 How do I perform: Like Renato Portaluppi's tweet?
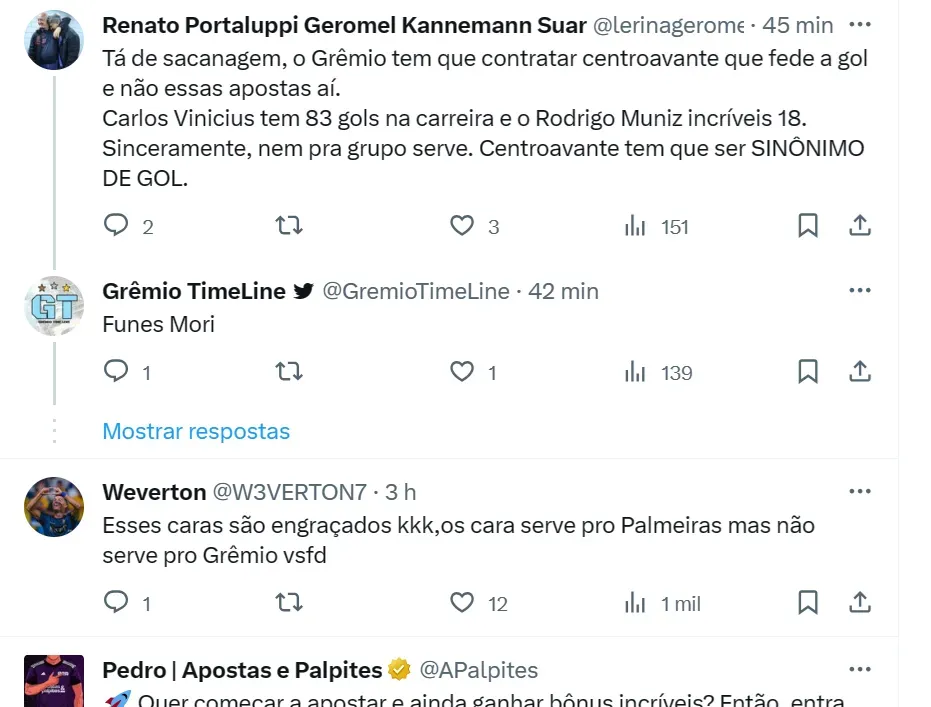[461, 226]
